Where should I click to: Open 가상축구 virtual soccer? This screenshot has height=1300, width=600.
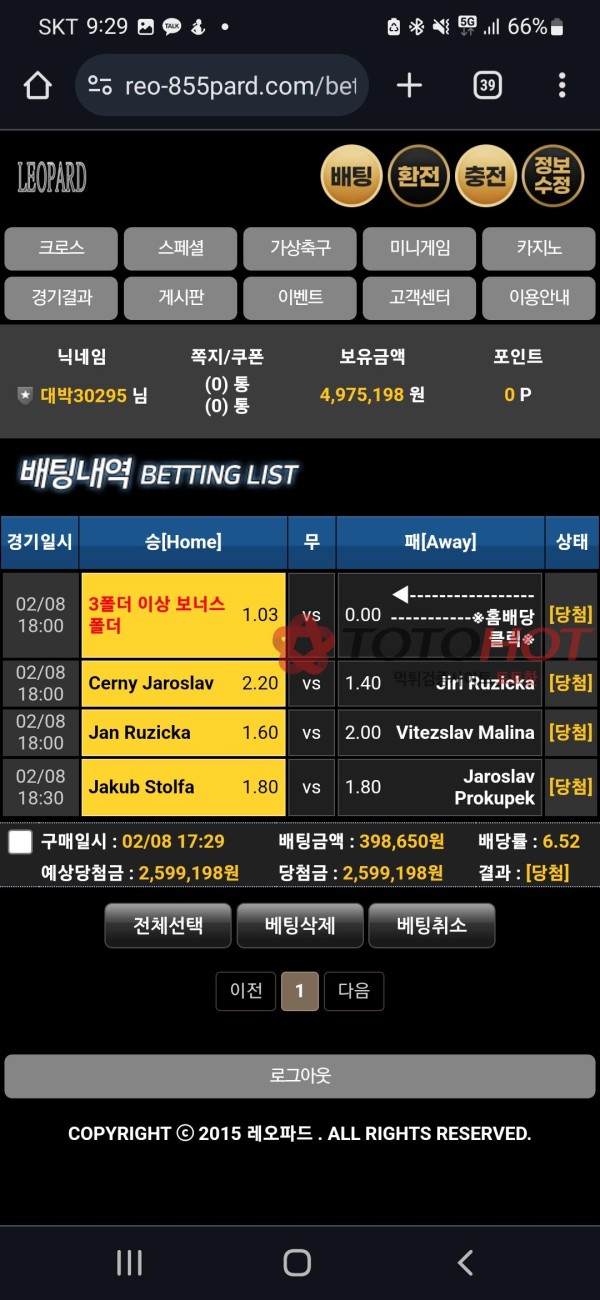[300, 249]
